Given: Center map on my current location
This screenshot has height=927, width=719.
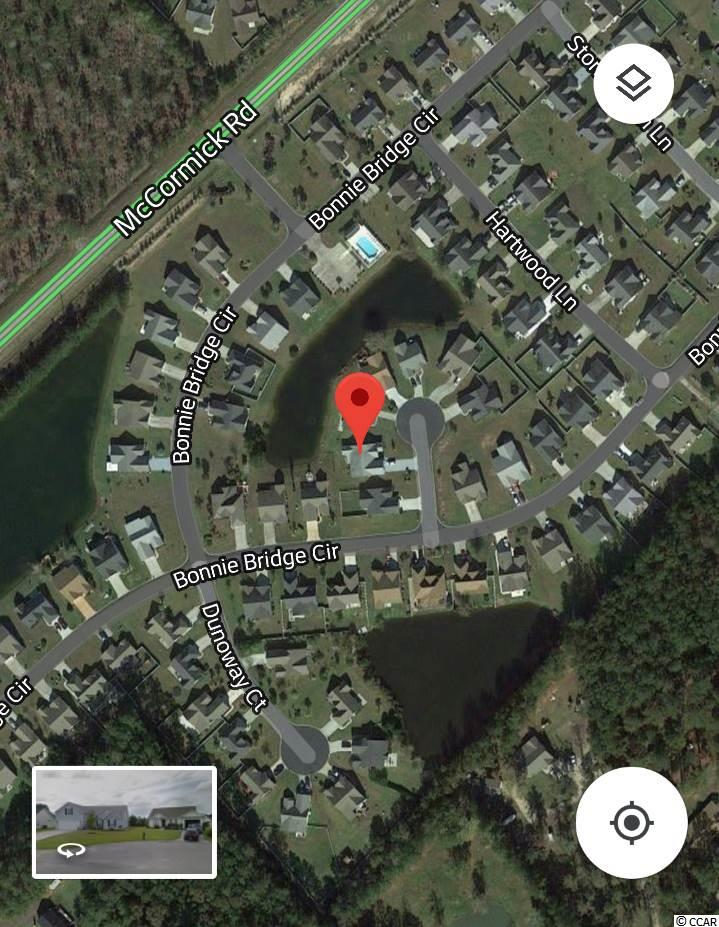Looking at the screenshot, I should pos(631,824).
